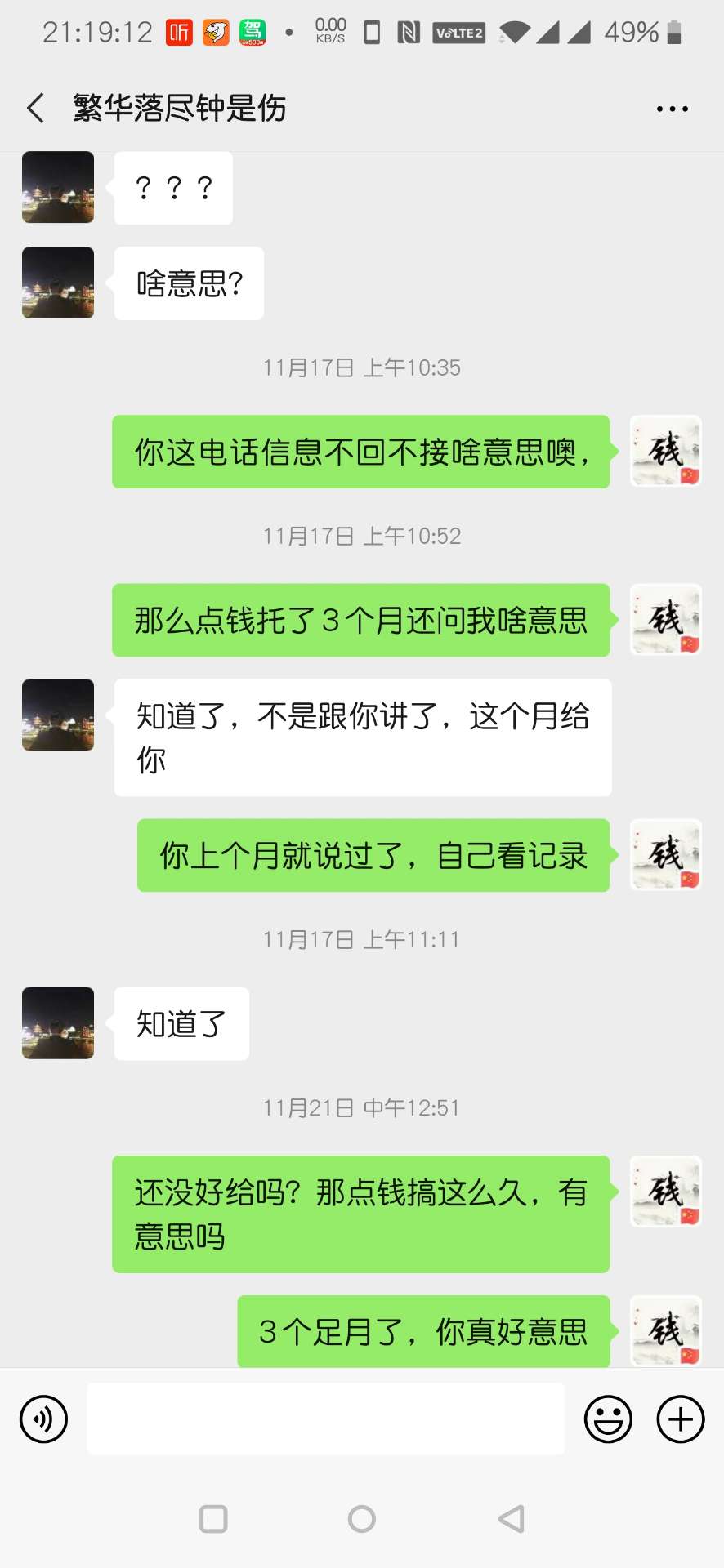Image resolution: width=724 pixels, height=1568 pixels.
Task: Tap Android home button
Action: (361, 1519)
